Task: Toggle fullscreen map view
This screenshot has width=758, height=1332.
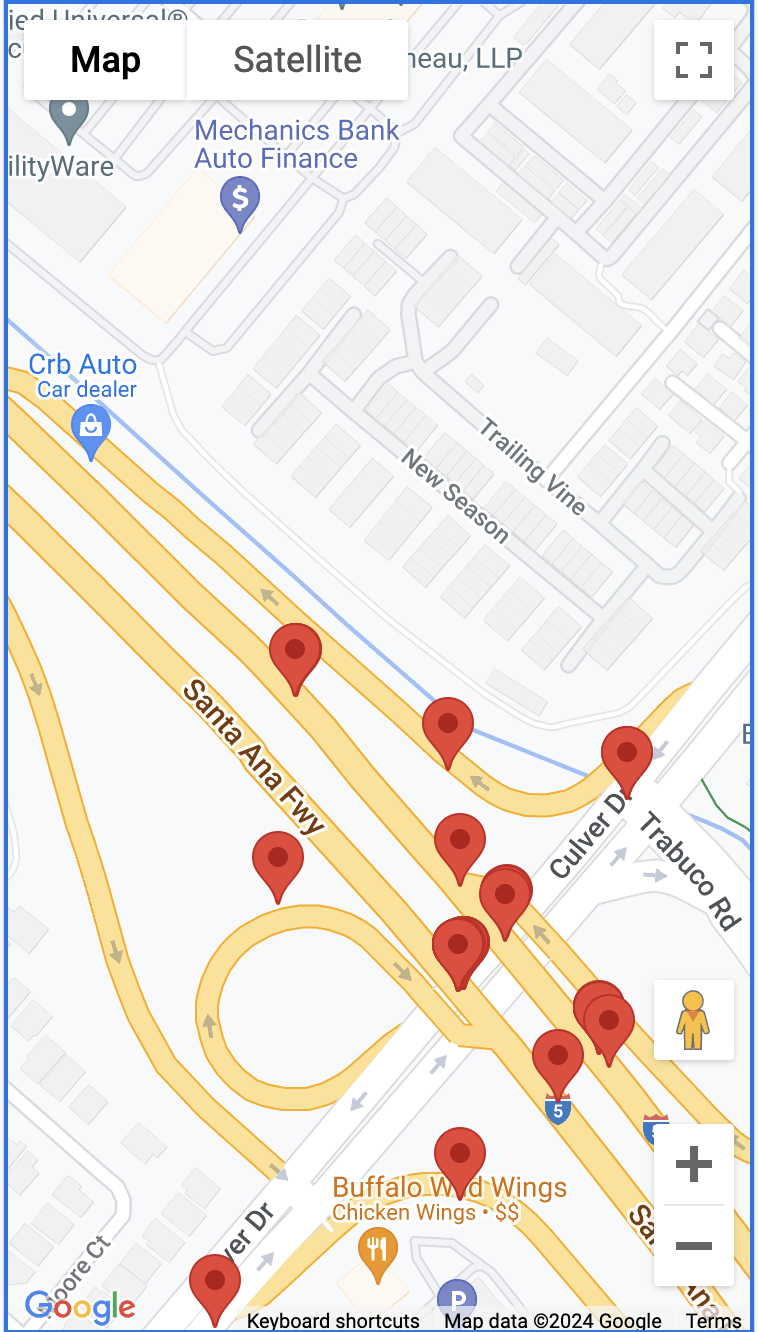Action: click(693, 60)
